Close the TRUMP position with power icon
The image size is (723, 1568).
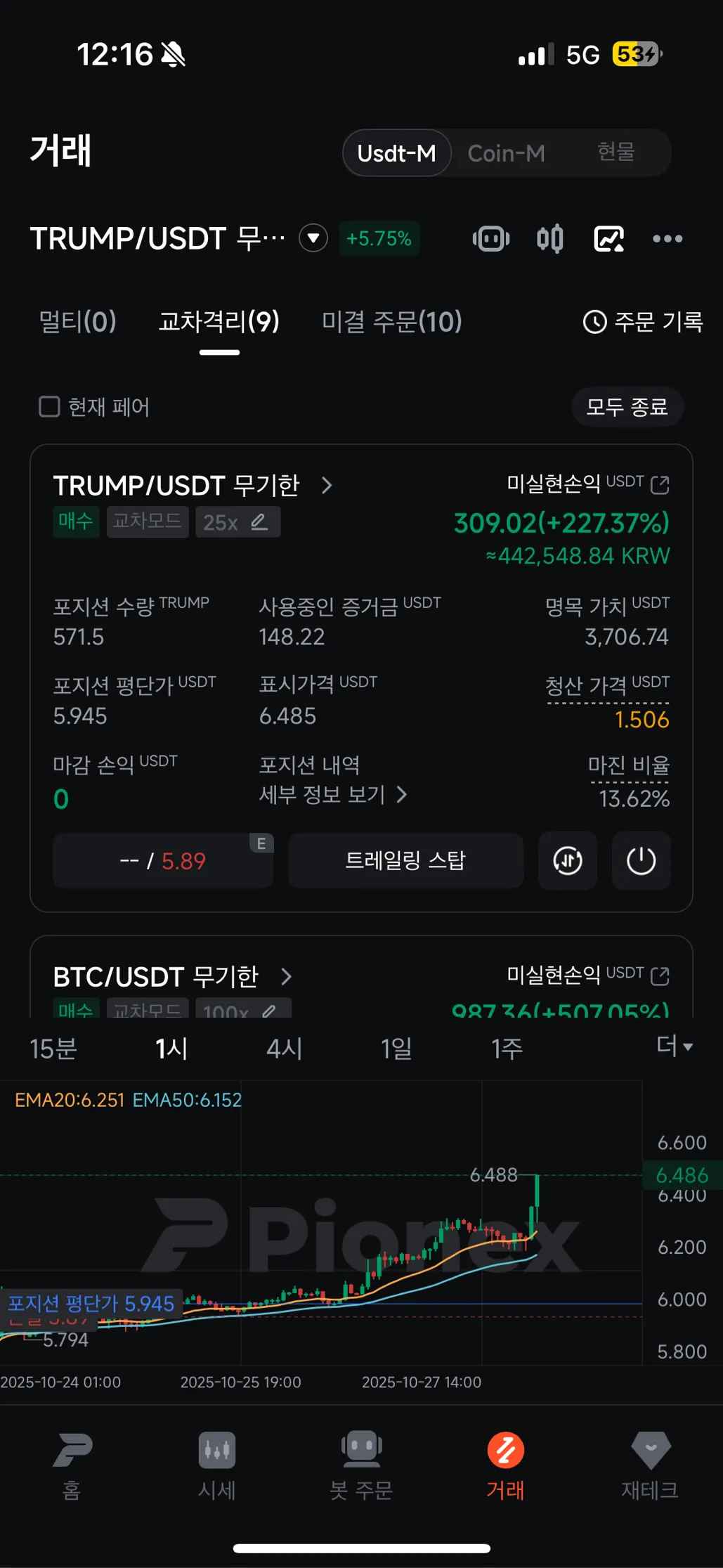[640, 861]
